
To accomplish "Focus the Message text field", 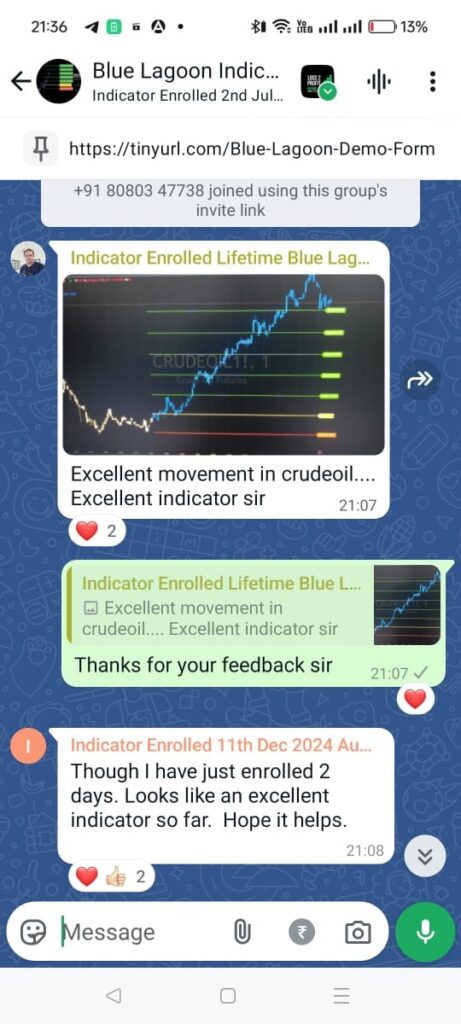I will pos(142,933).
